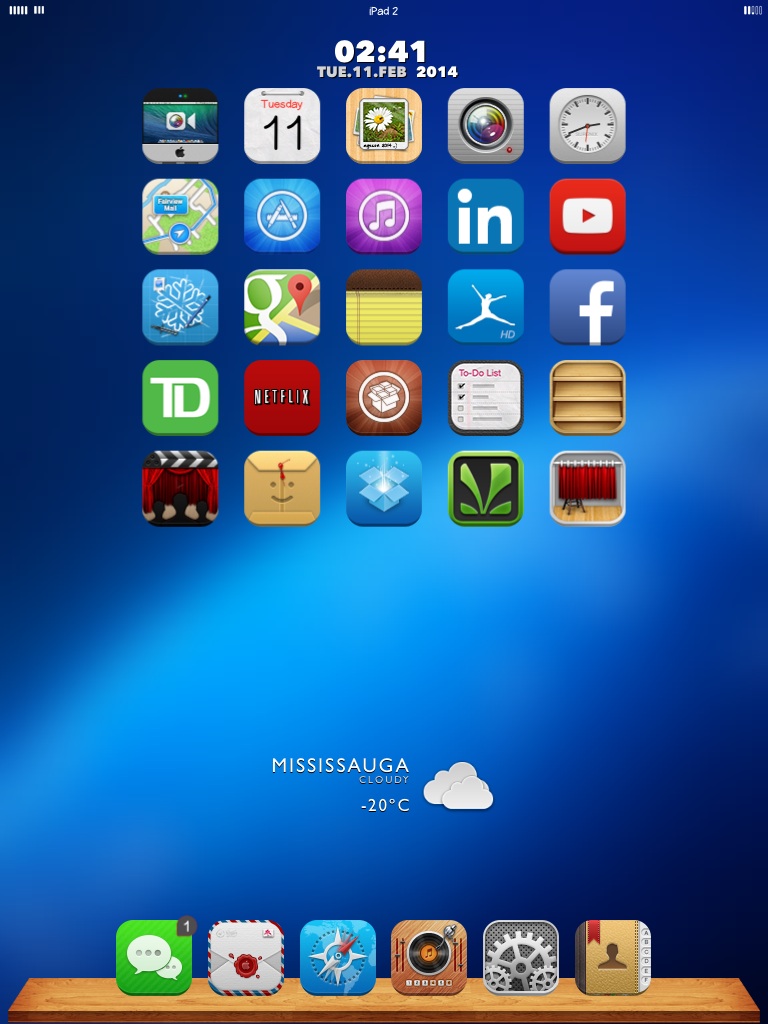Launch the Facebook app
This screenshot has height=1024, width=768.
(x=587, y=306)
